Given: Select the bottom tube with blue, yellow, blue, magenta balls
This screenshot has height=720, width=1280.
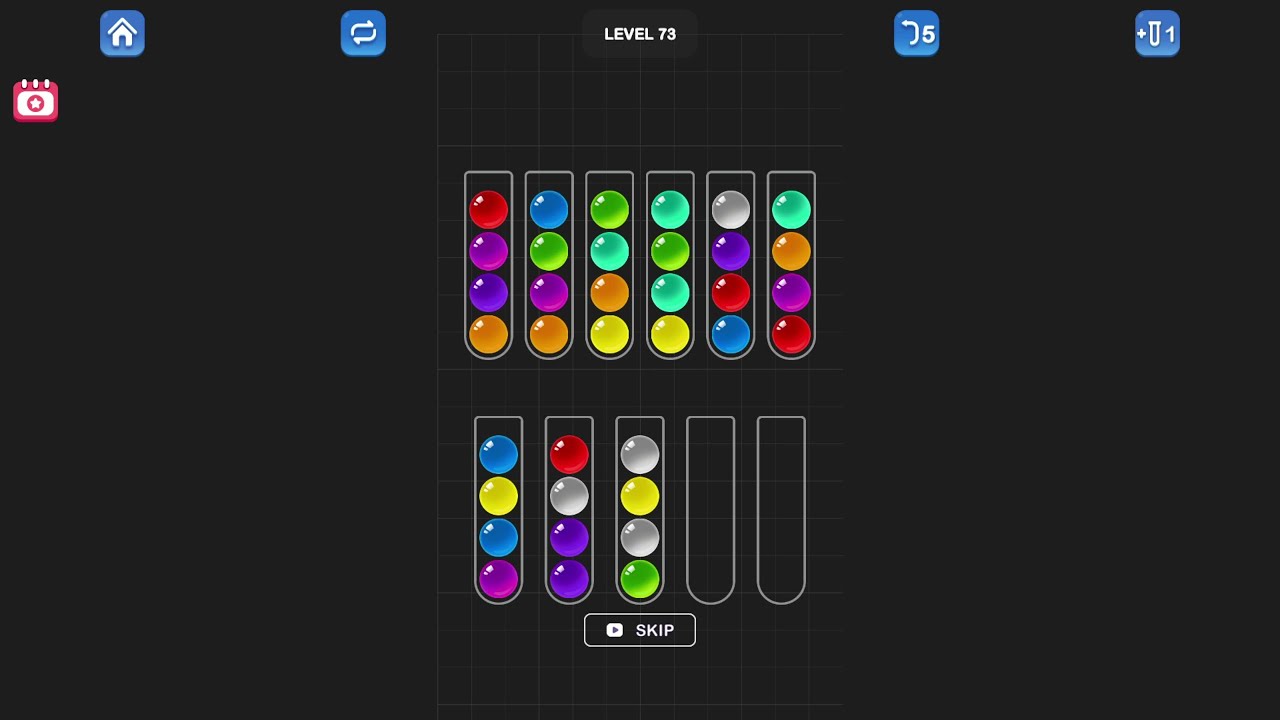Looking at the screenshot, I should pos(498,510).
